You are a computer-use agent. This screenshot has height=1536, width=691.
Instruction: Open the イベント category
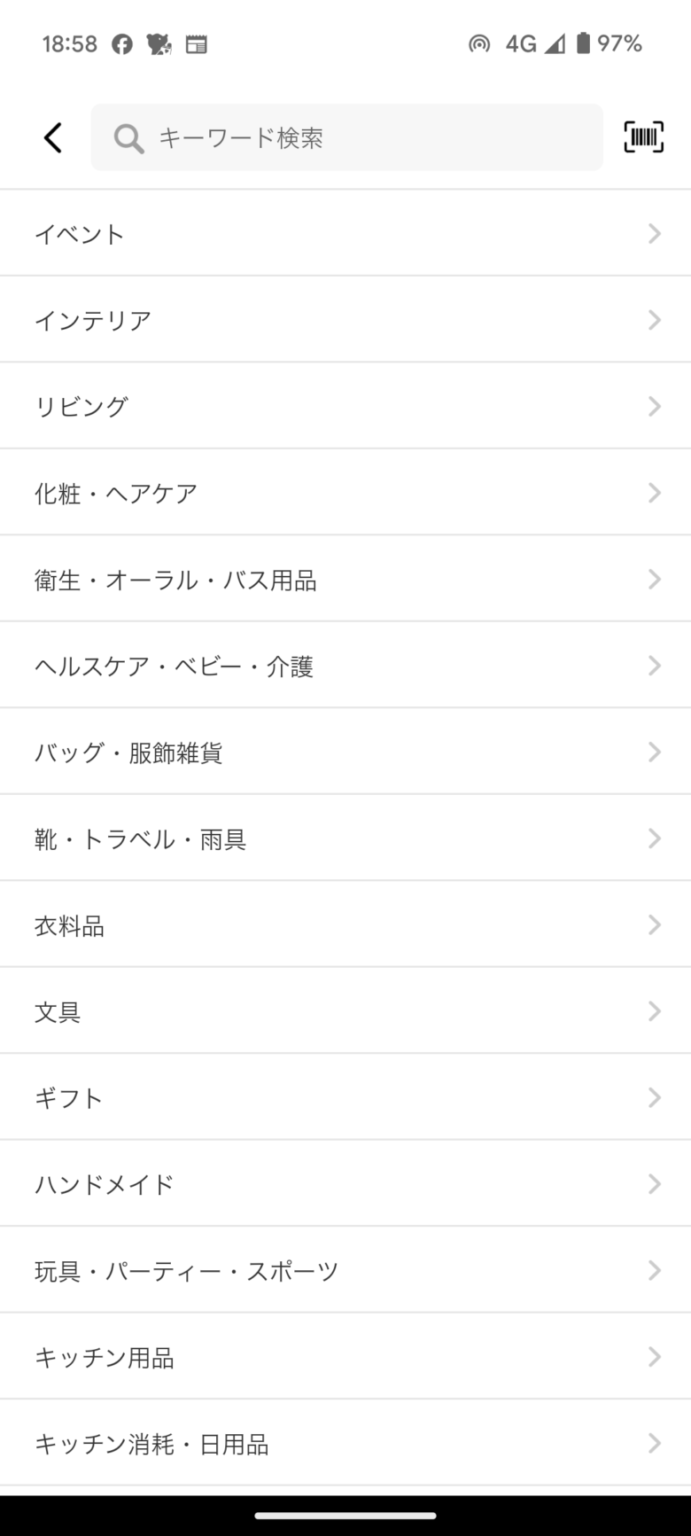pyautogui.click(x=345, y=234)
